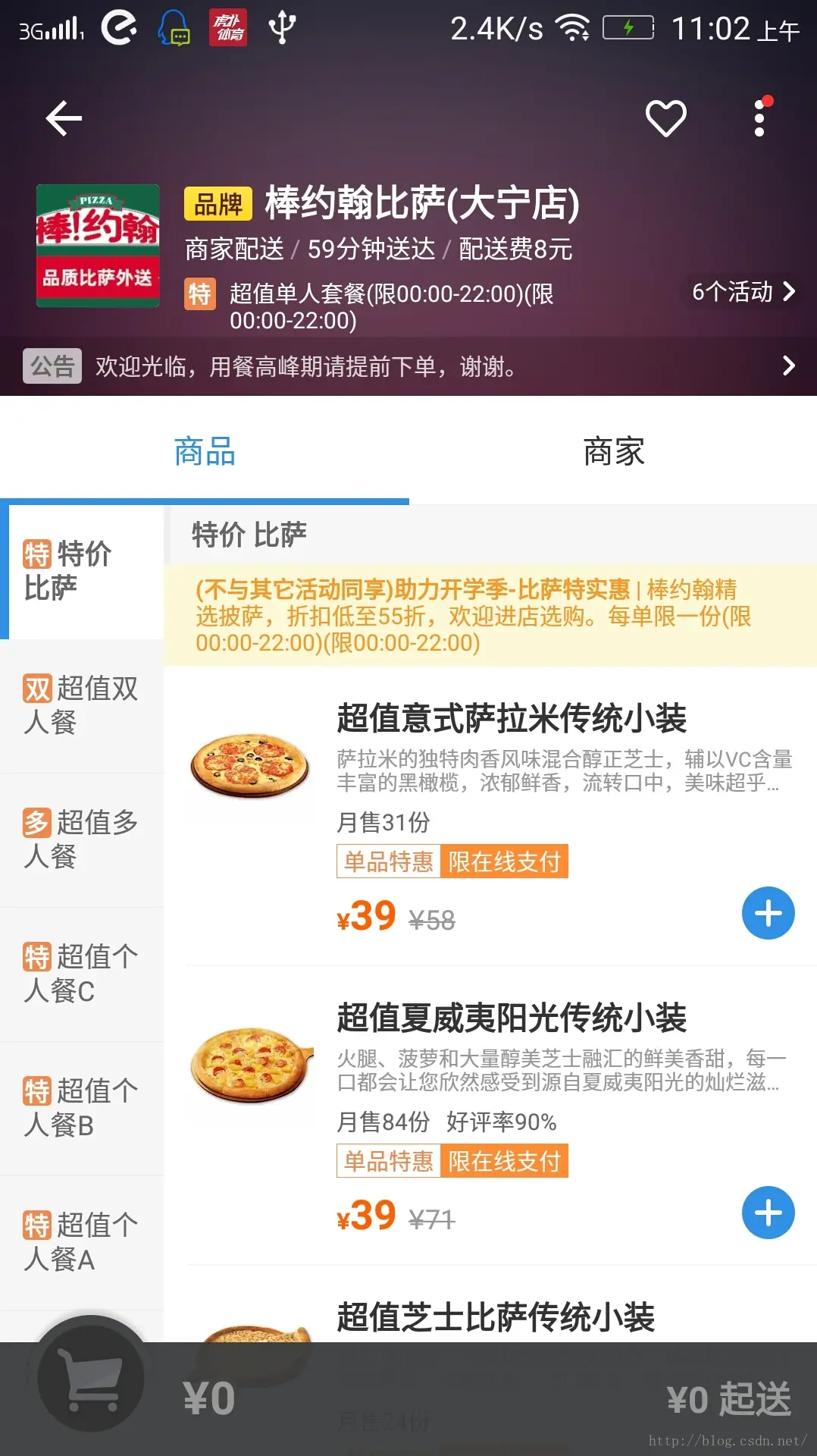Add 超值意式萨拉米传统小装 to cart

click(768, 913)
